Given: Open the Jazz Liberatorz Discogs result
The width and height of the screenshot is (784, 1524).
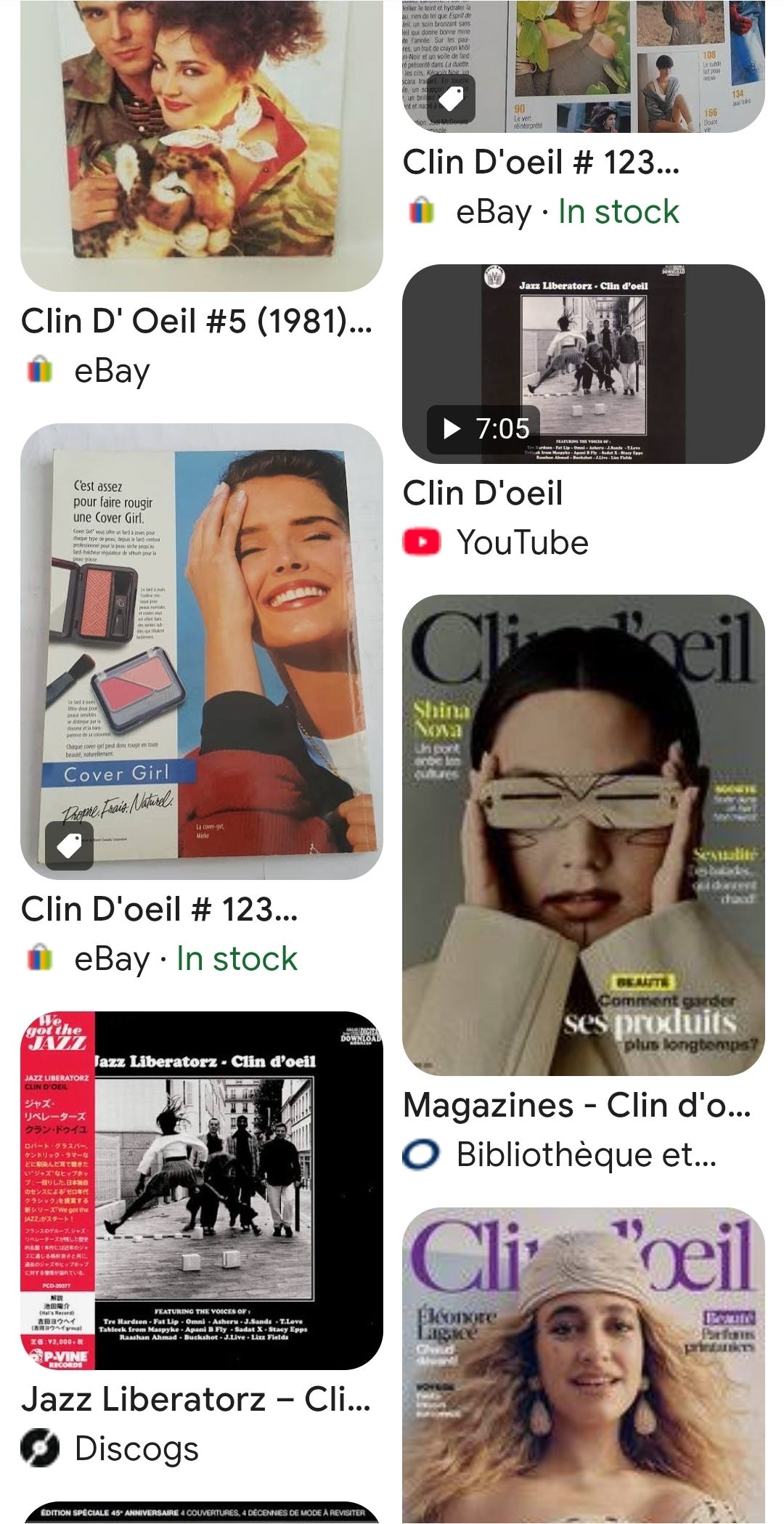Looking at the screenshot, I should point(201,1190).
